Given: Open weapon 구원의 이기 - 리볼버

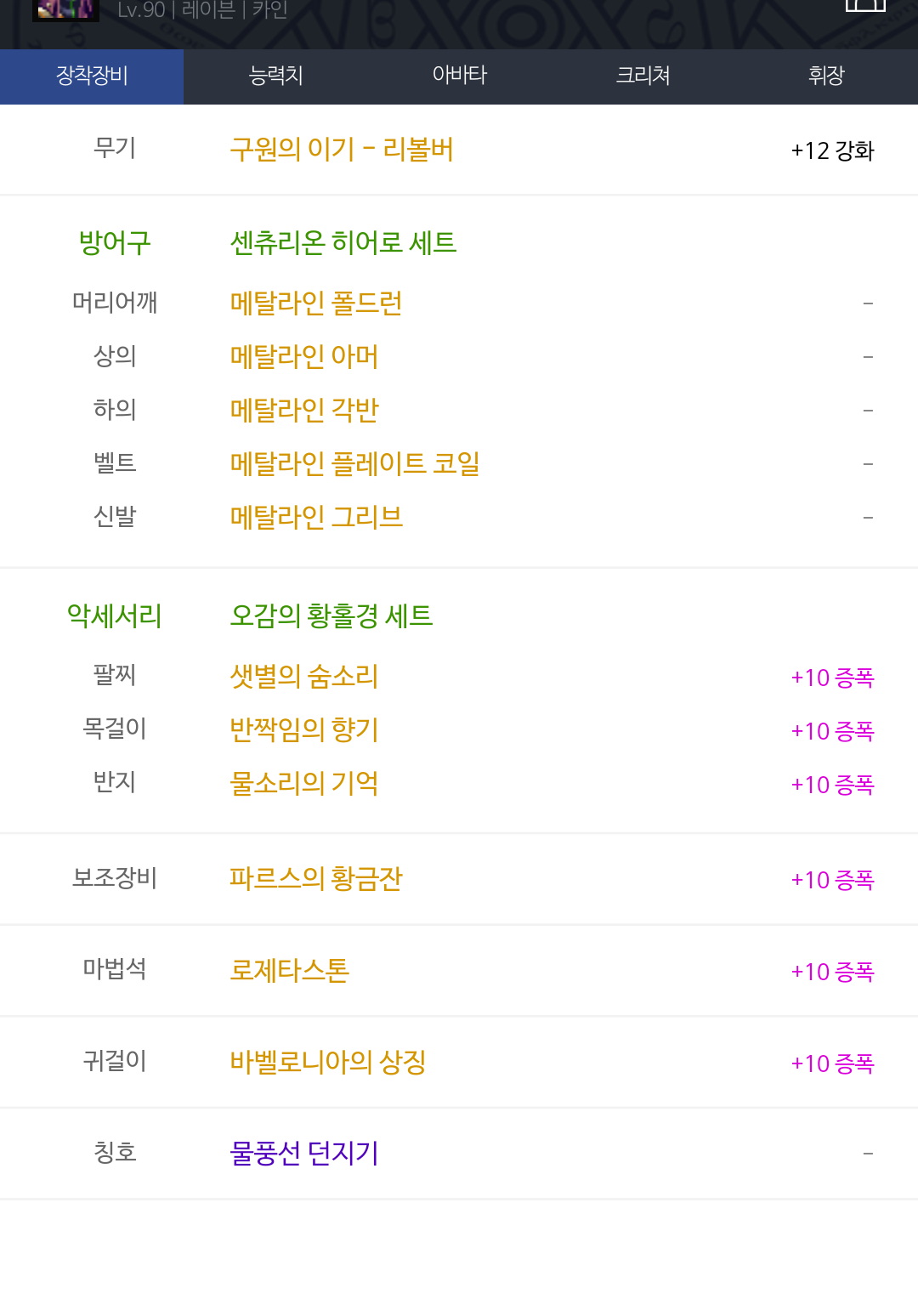Looking at the screenshot, I should point(342,150).
